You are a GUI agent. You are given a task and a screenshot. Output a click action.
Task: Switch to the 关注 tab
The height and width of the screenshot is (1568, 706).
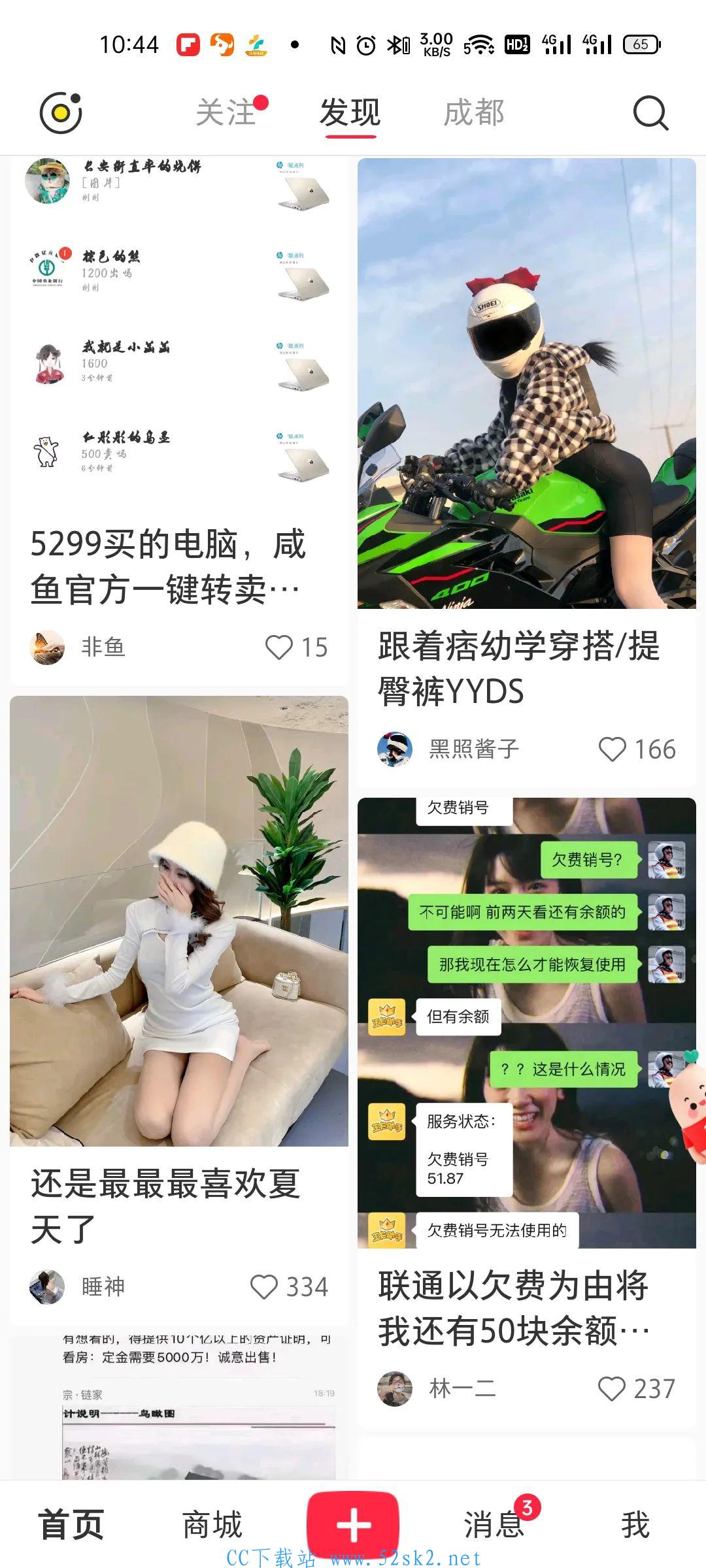pyautogui.click(x=226, y=112)
